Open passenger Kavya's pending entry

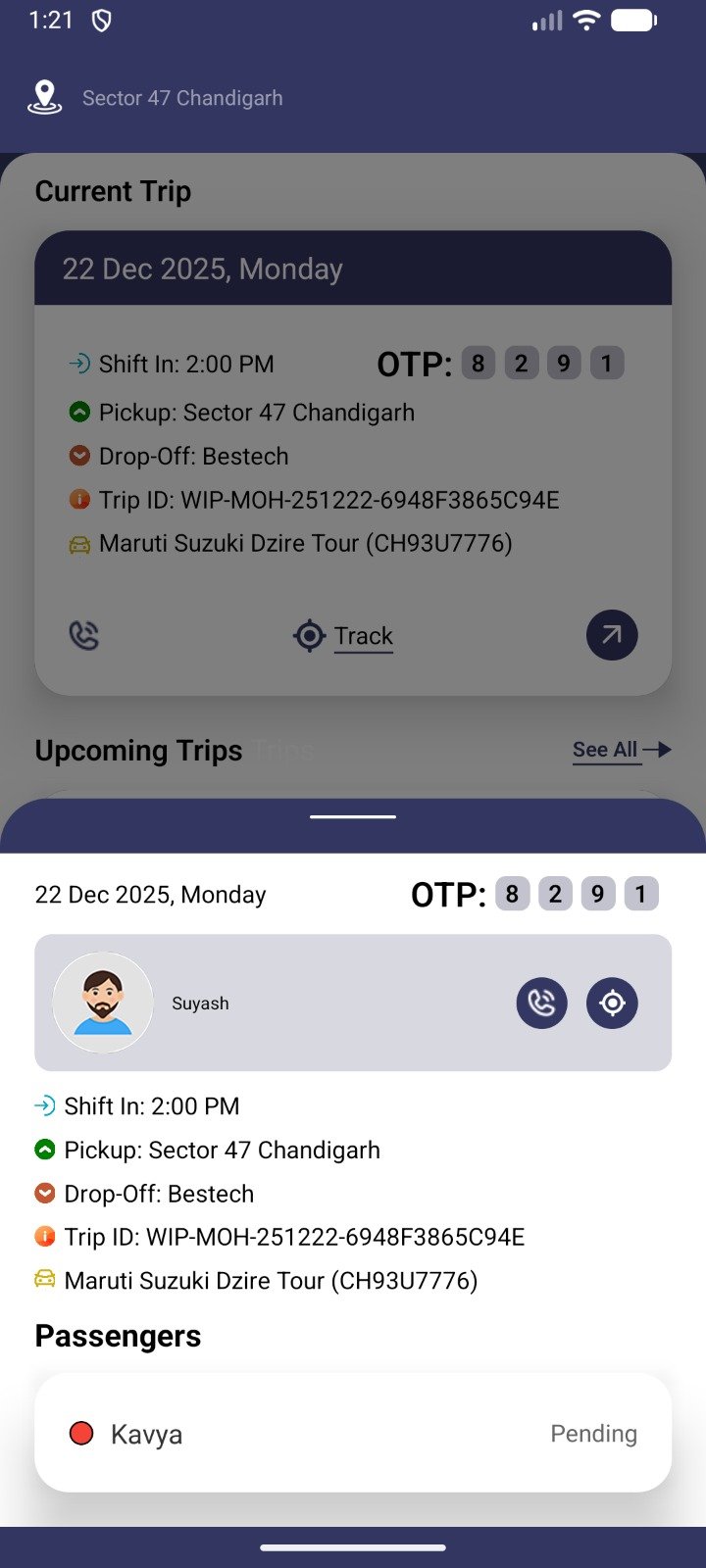click(353, 1433)
